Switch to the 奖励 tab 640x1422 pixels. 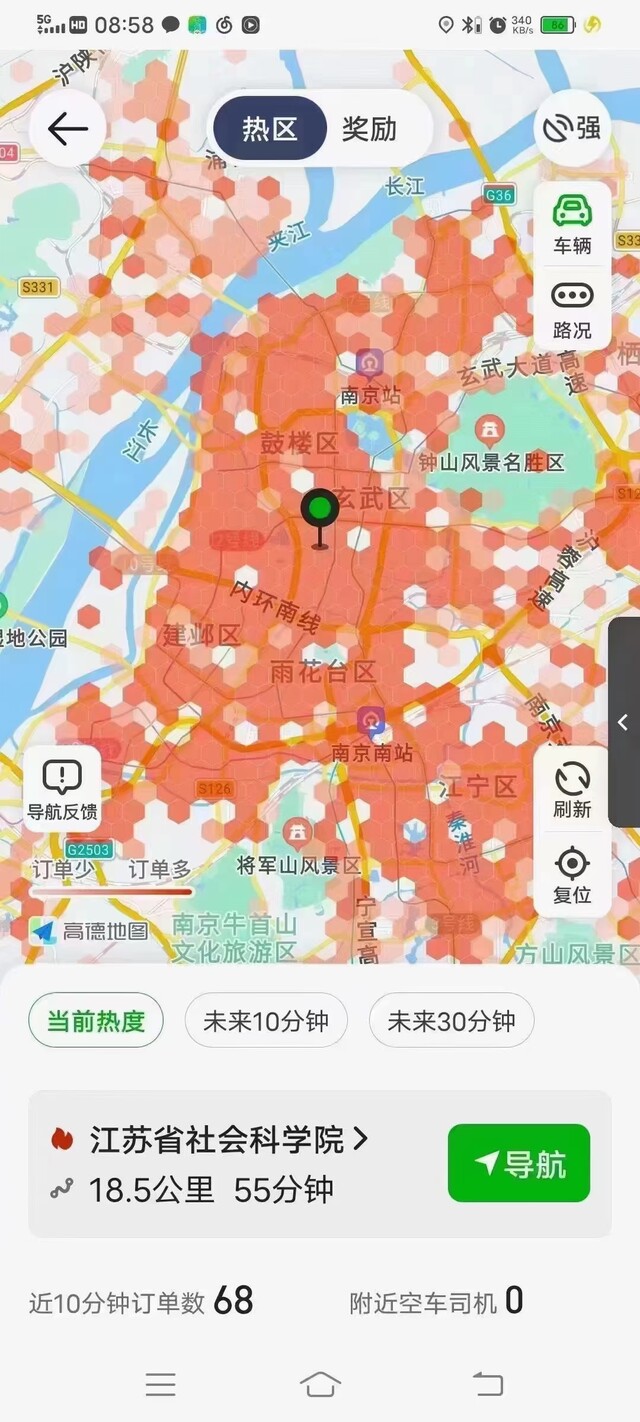(x=369, y=129)
